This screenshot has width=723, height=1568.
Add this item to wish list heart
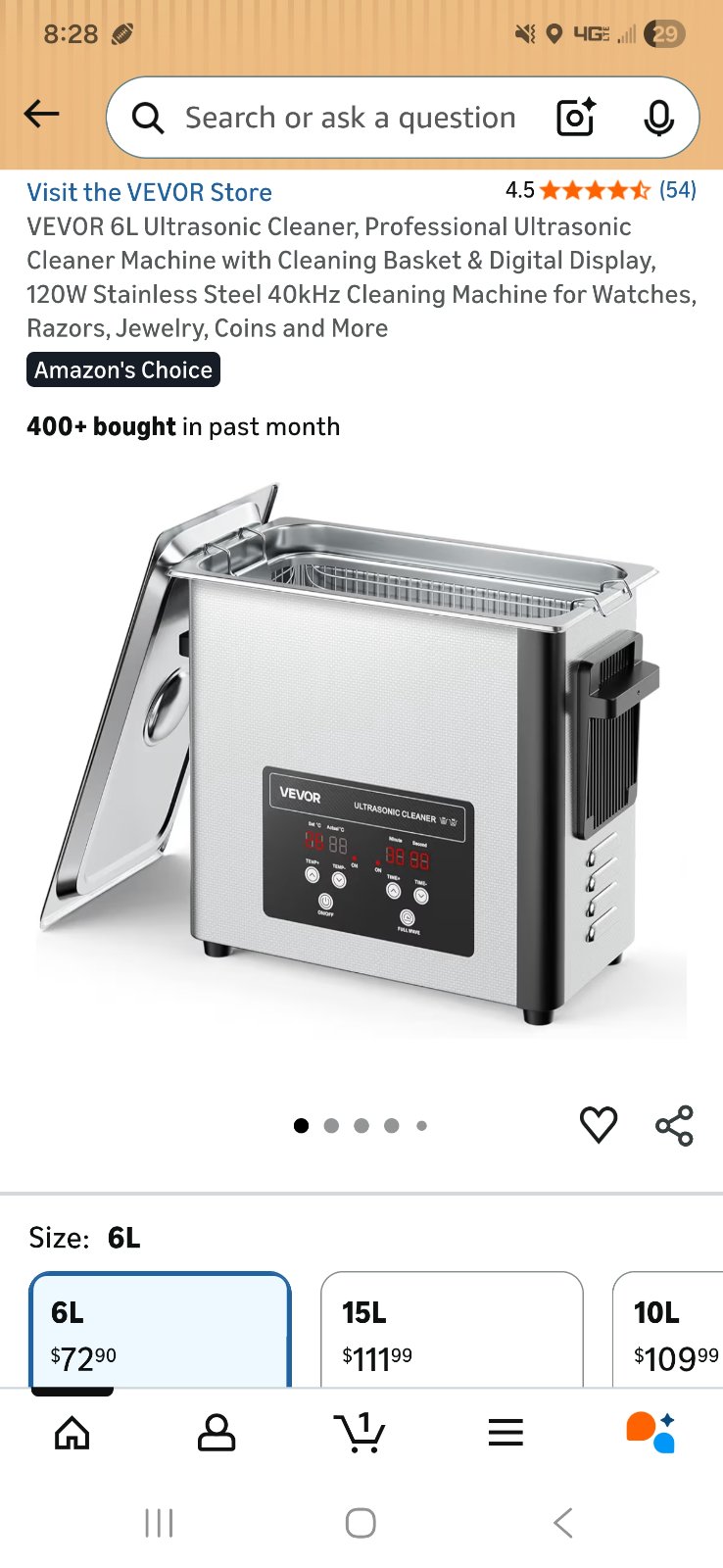(599, 1125)
